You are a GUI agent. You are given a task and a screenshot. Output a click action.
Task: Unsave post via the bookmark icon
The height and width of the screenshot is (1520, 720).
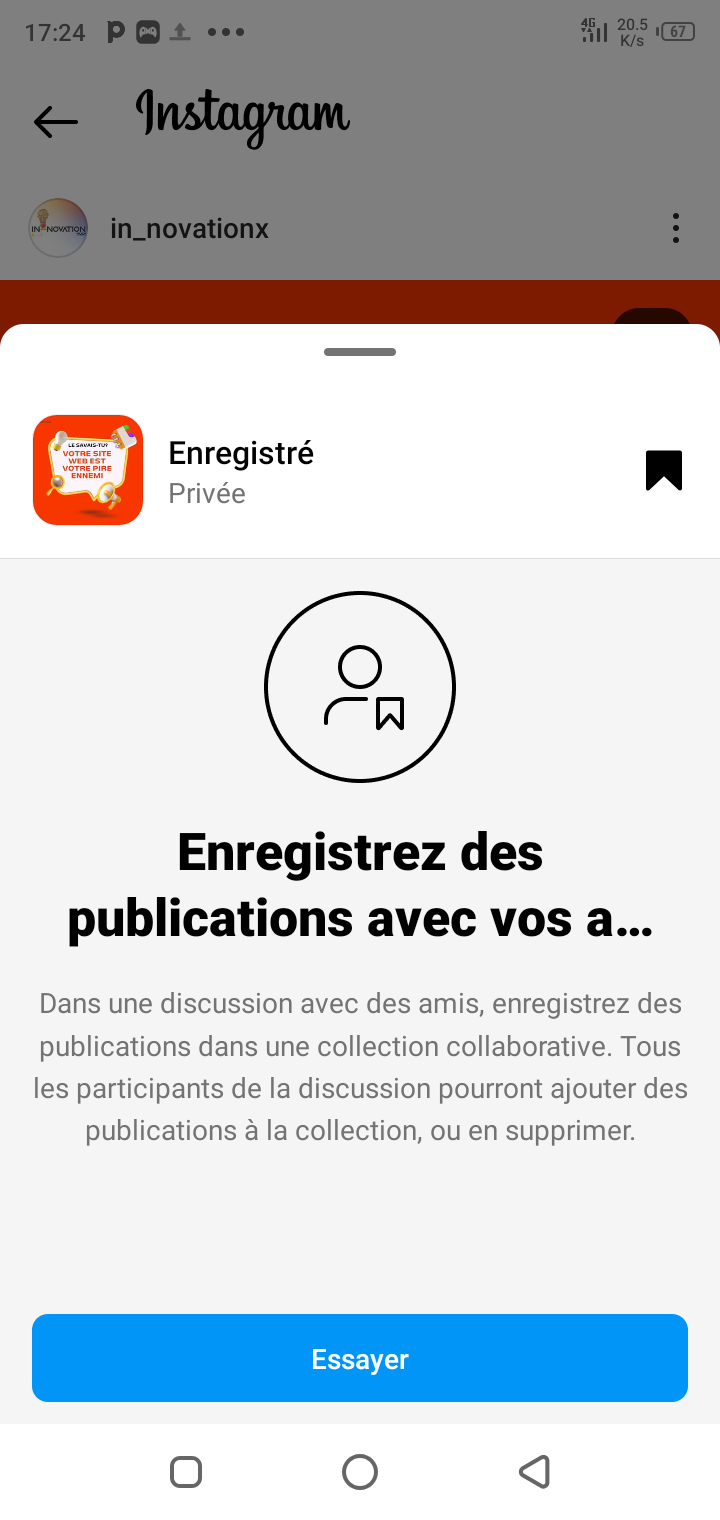click(x=663, y=470)
